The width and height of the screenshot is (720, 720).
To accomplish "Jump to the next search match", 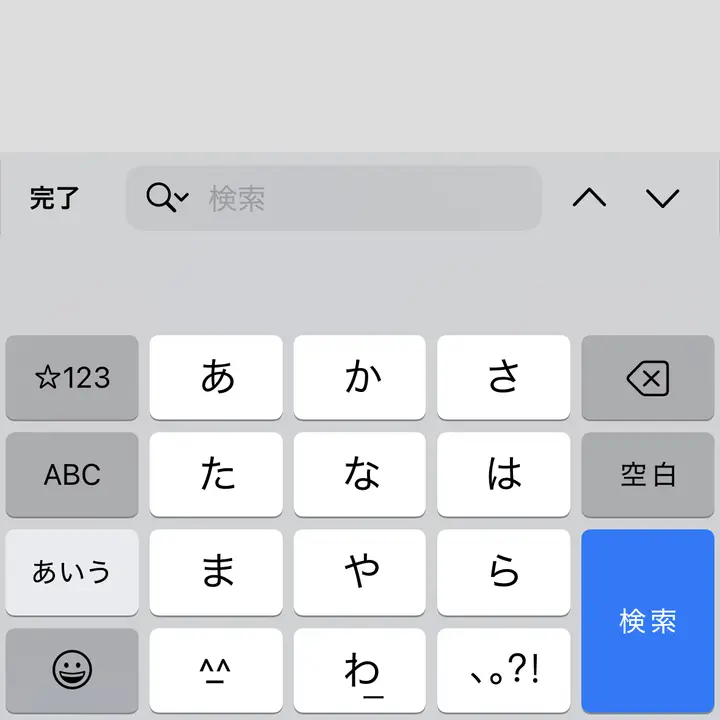I will pos(662,198).
